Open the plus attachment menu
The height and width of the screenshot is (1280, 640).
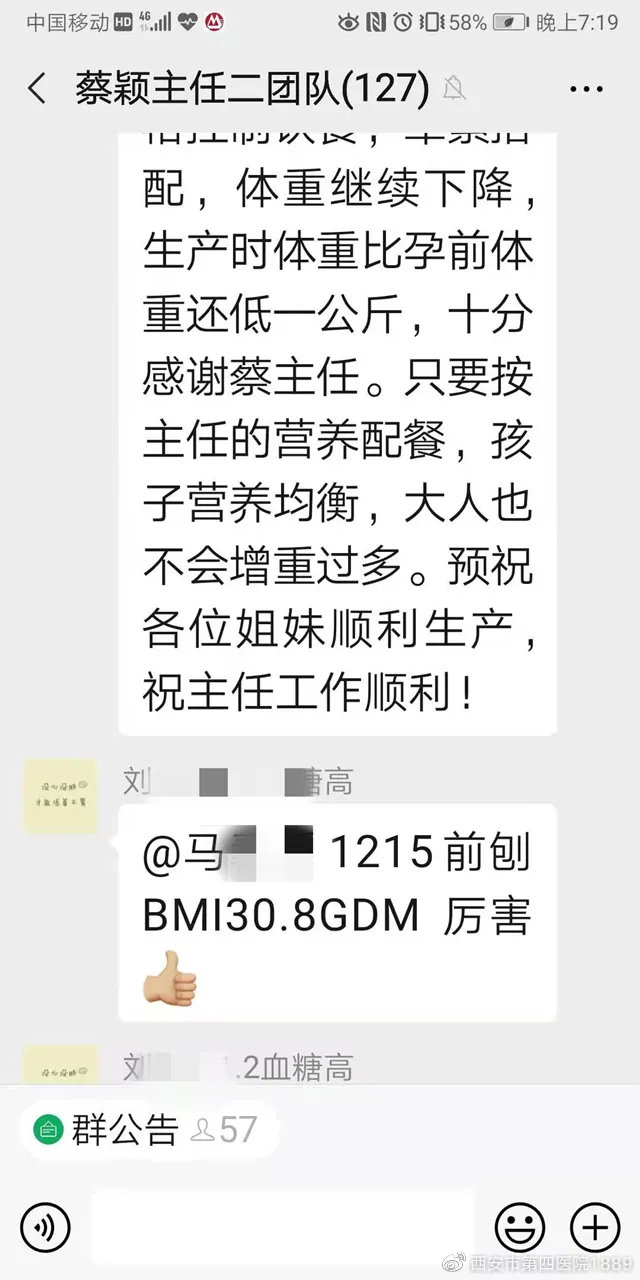coord(595,1226)
